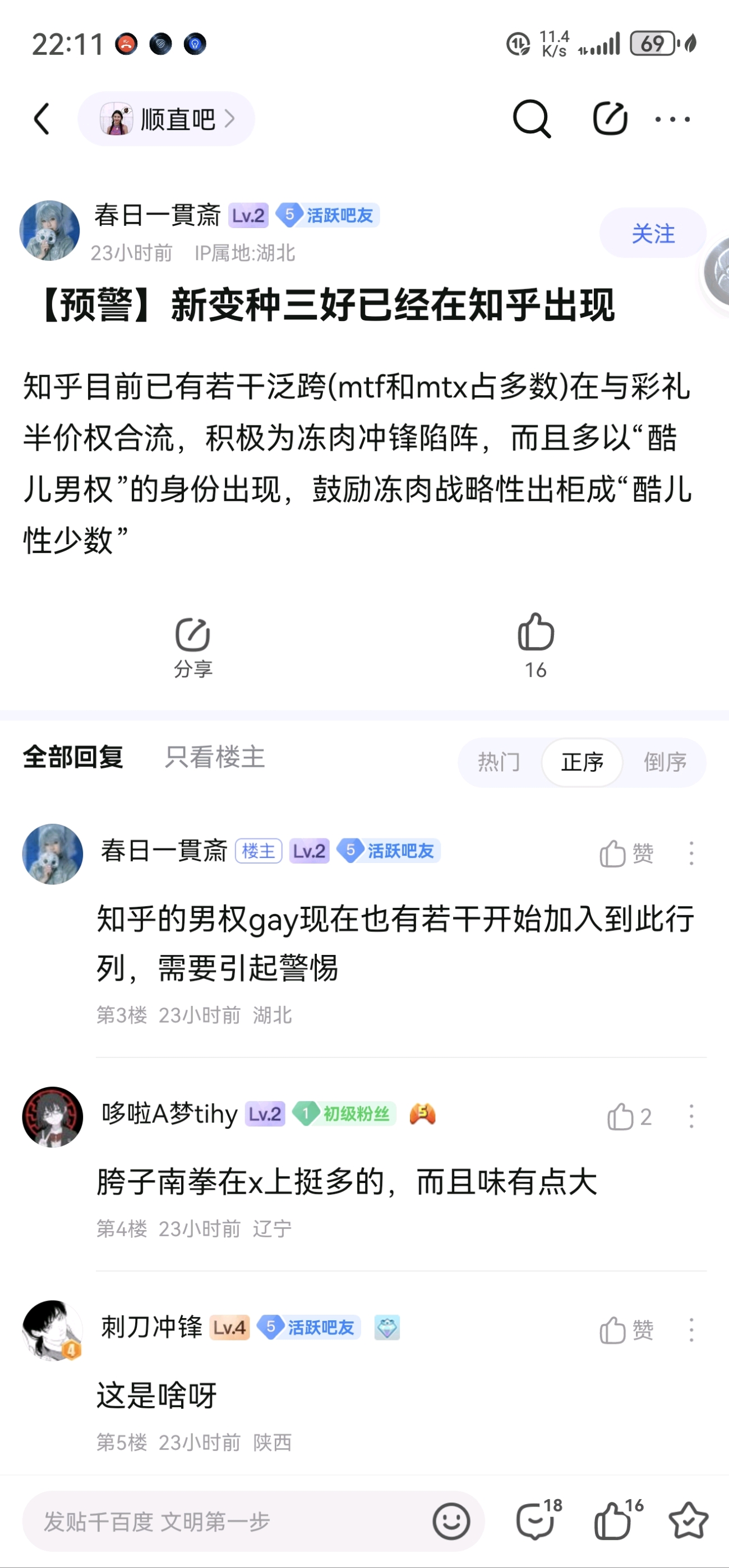
Task: Open 哆啦A梦tihy's profile avatar
Action: click(52, 1116)
